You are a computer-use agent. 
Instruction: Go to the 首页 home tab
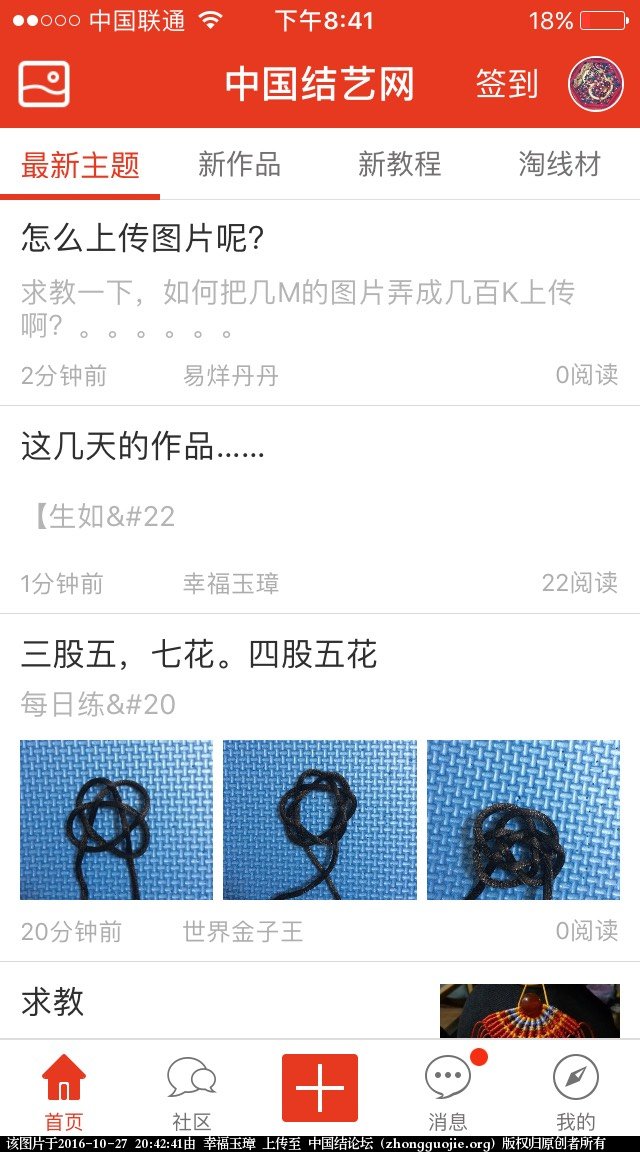pos(64,1092)
